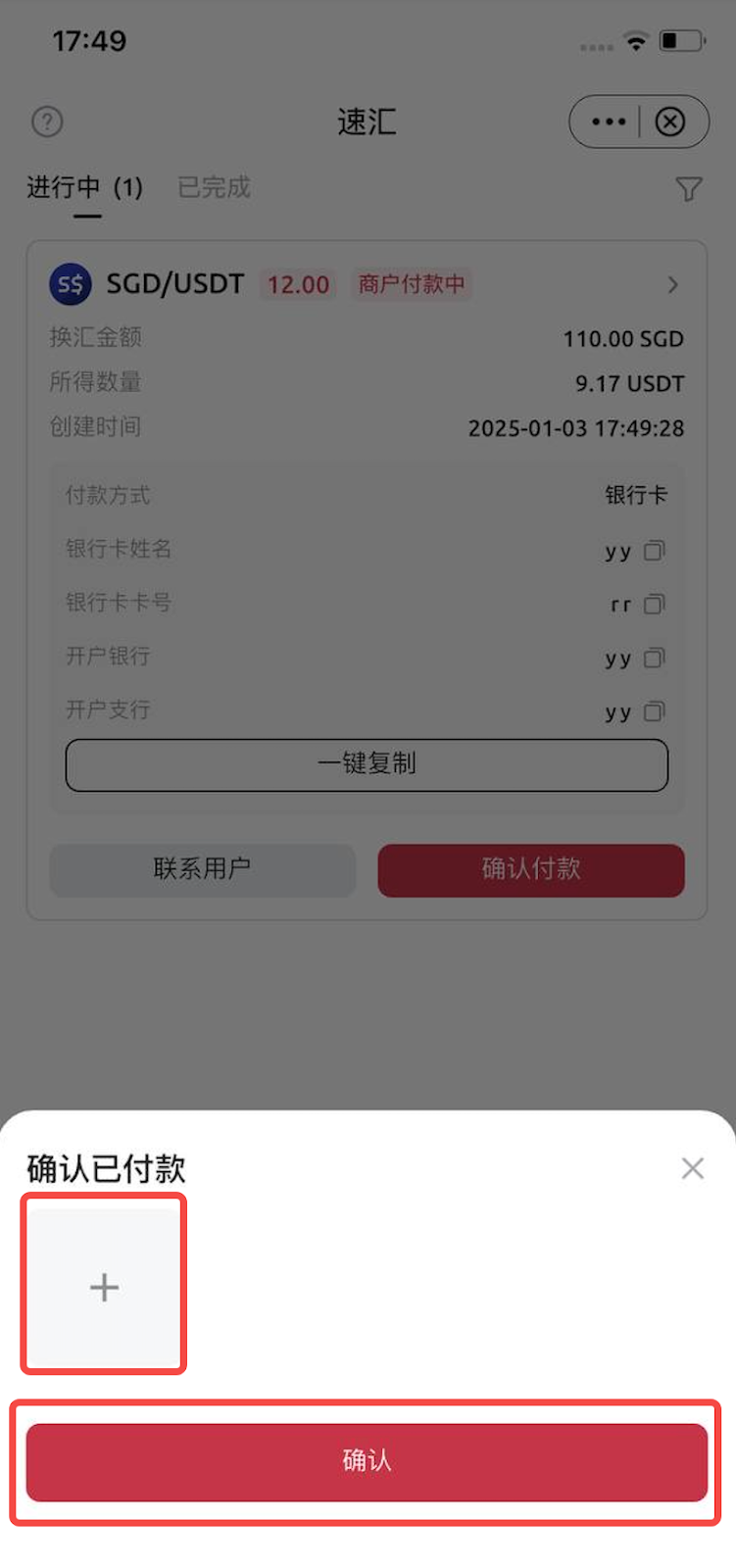The image size is (736, 1568).
Task: Hit the red 确认 button in the popup
Action: [367, 1461]
